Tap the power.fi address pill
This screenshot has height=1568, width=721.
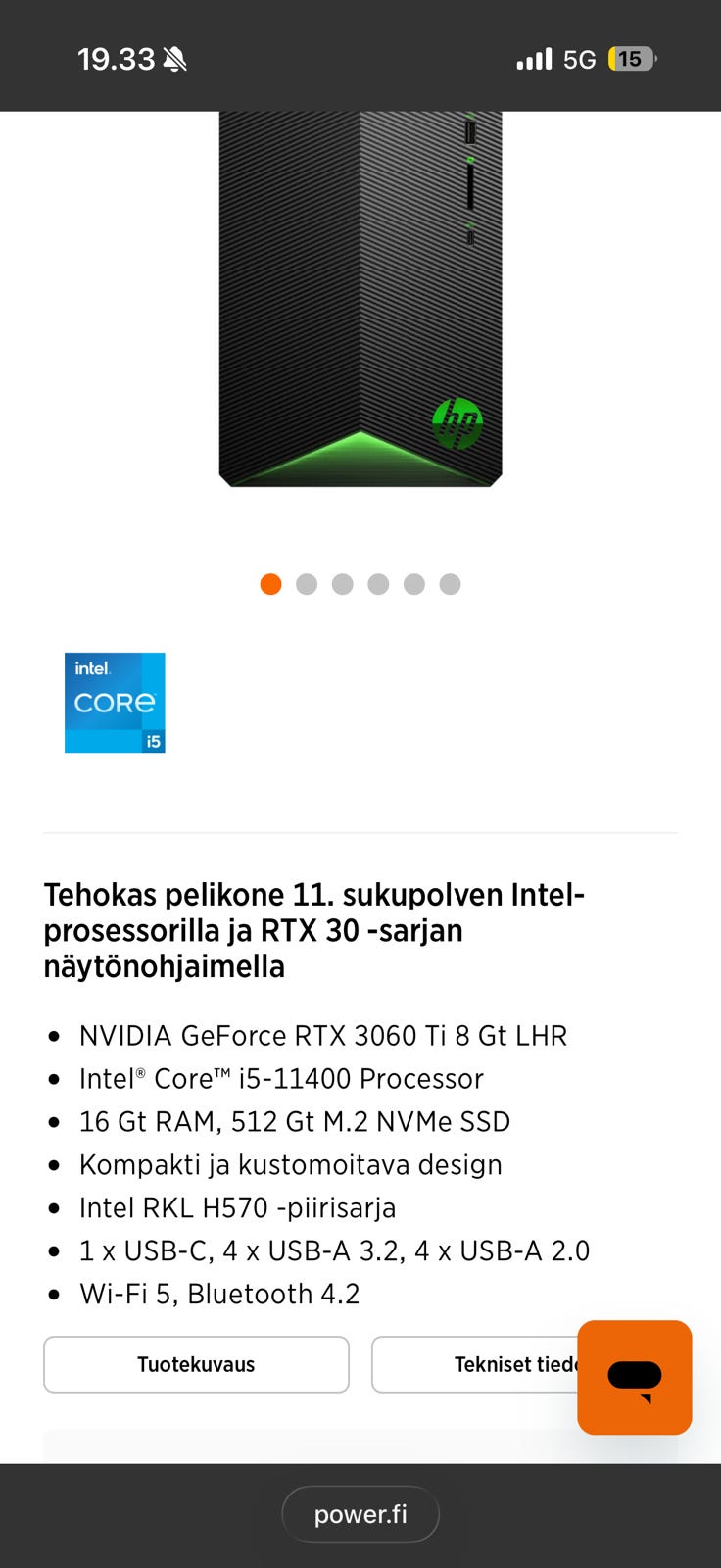(x=360, y=1514)
